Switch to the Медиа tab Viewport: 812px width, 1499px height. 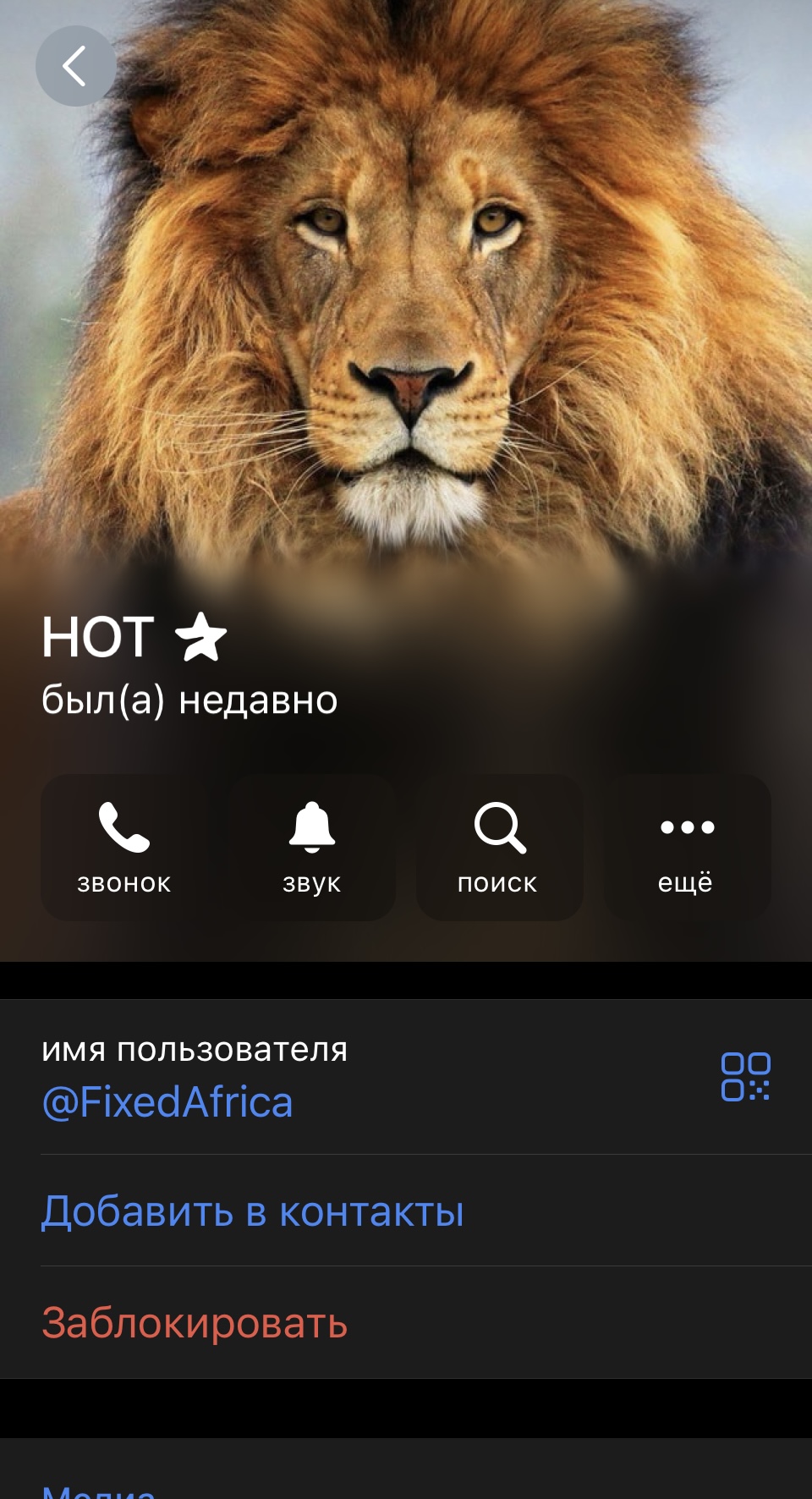(98, 1491)
